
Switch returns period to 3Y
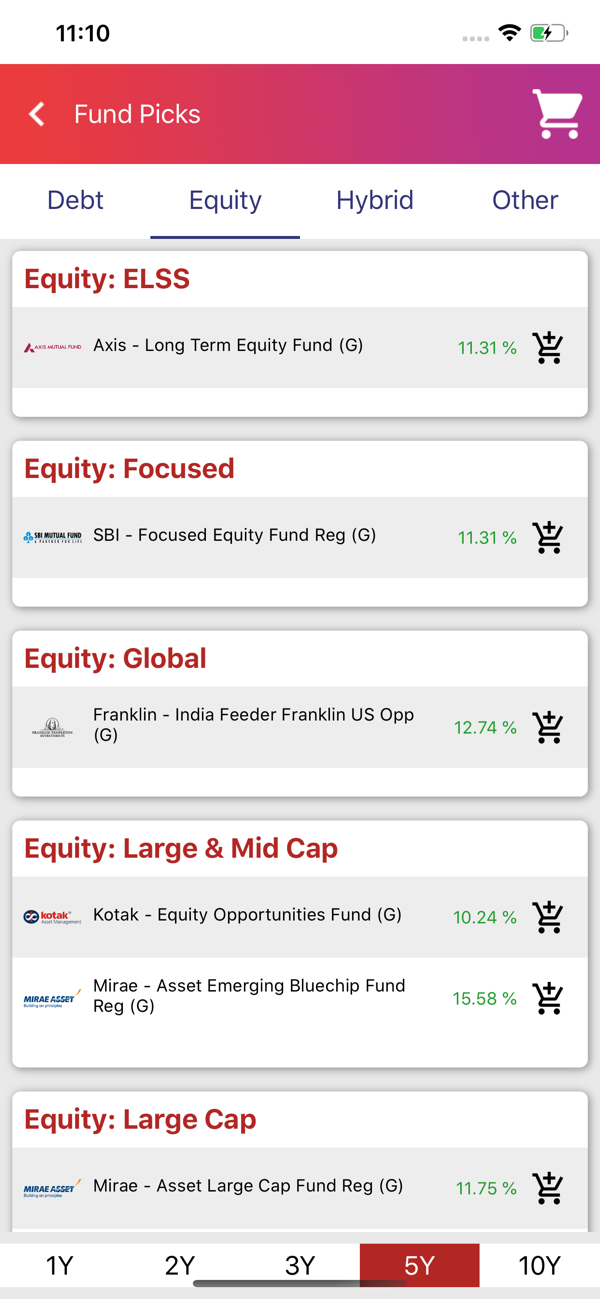pyautogui.click(x=300, y=1265)
